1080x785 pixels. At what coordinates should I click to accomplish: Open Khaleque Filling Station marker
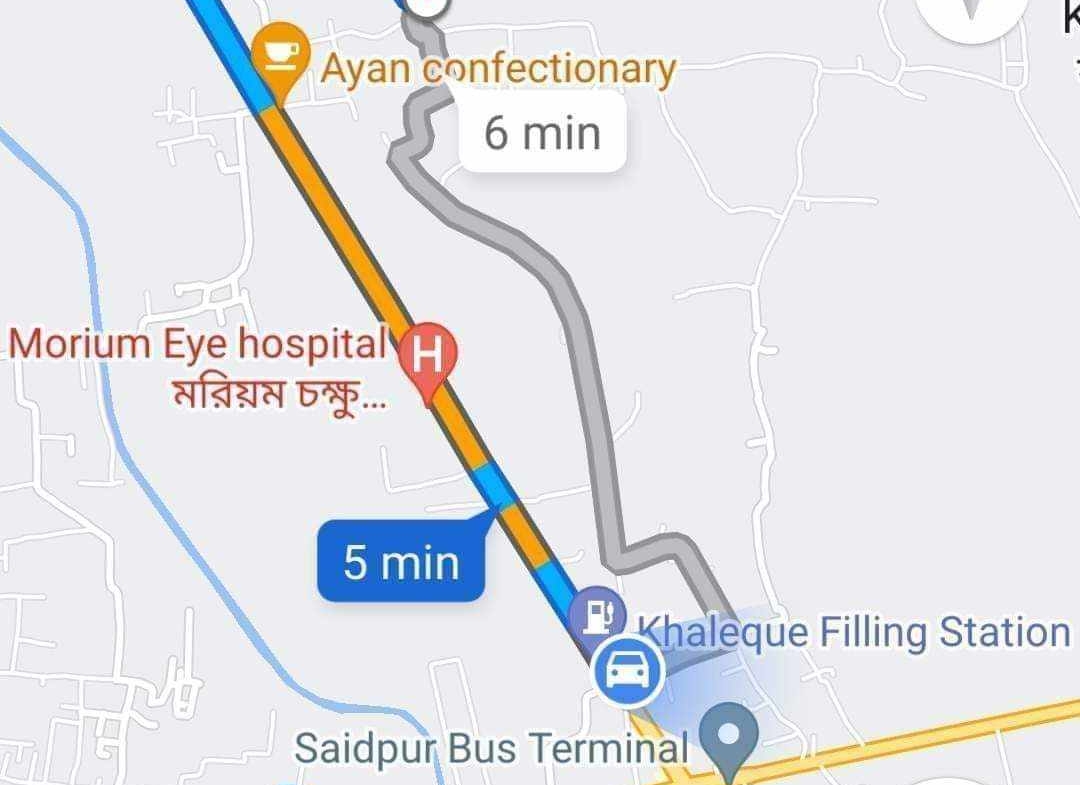click(x=597, y=614)
